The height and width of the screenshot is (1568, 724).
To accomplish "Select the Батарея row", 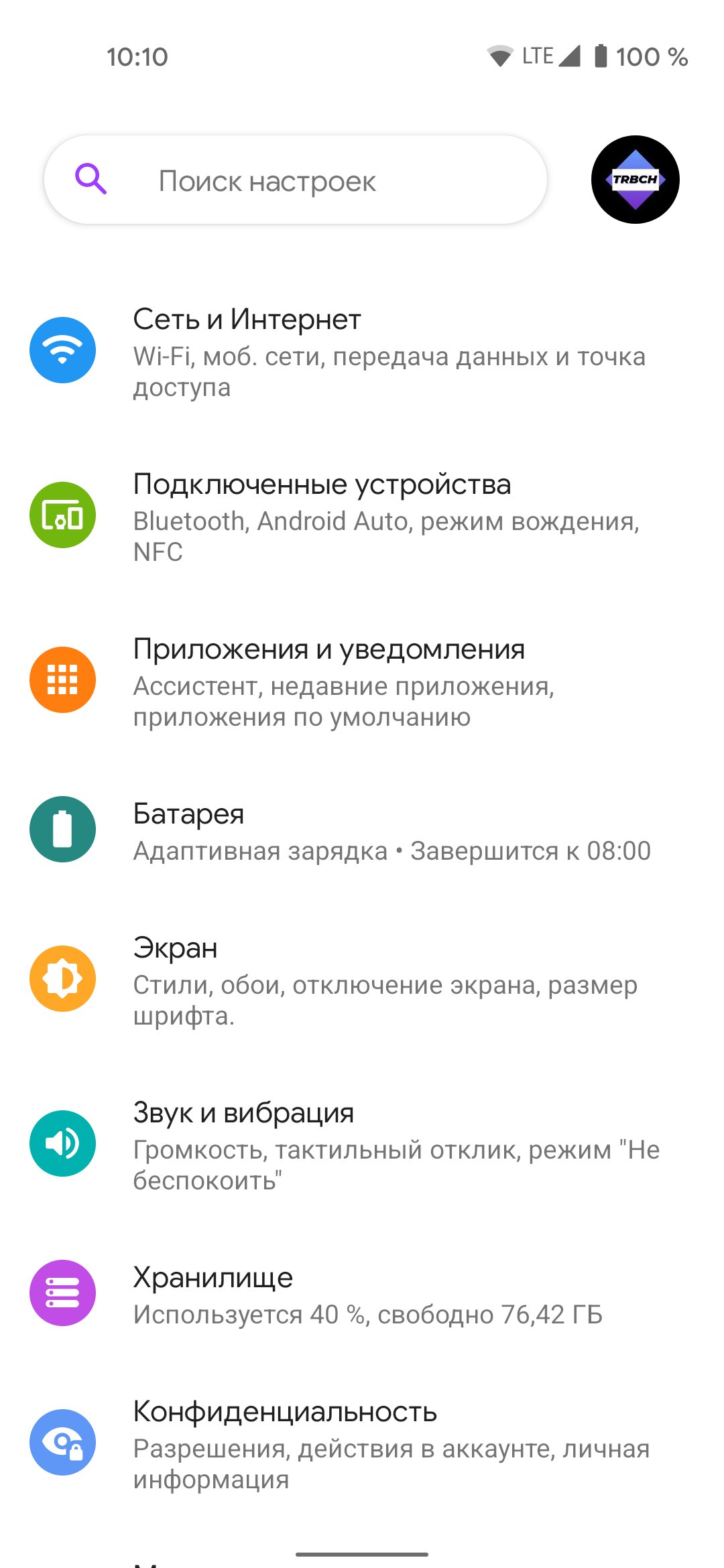I will pyautogui.click(x=362, y=831).
